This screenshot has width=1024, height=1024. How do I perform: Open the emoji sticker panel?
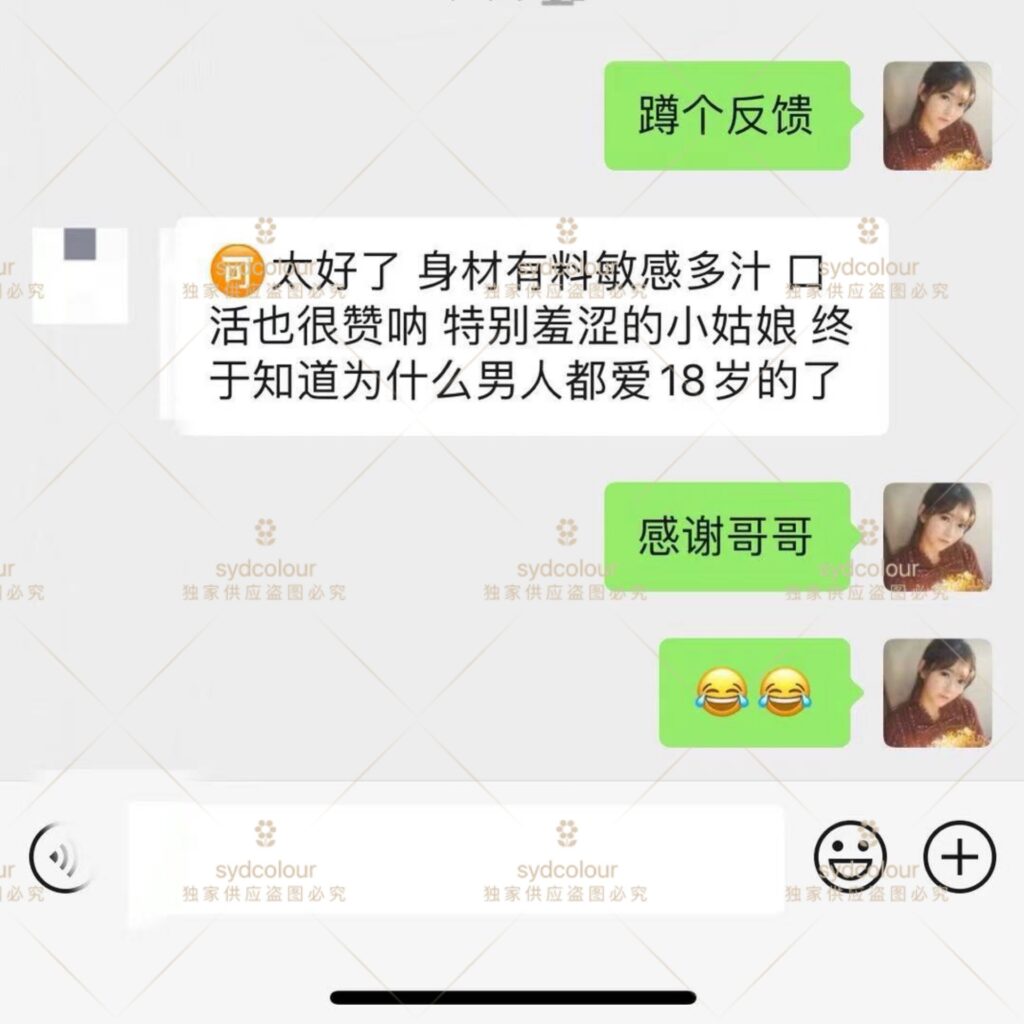coord(850,857)
